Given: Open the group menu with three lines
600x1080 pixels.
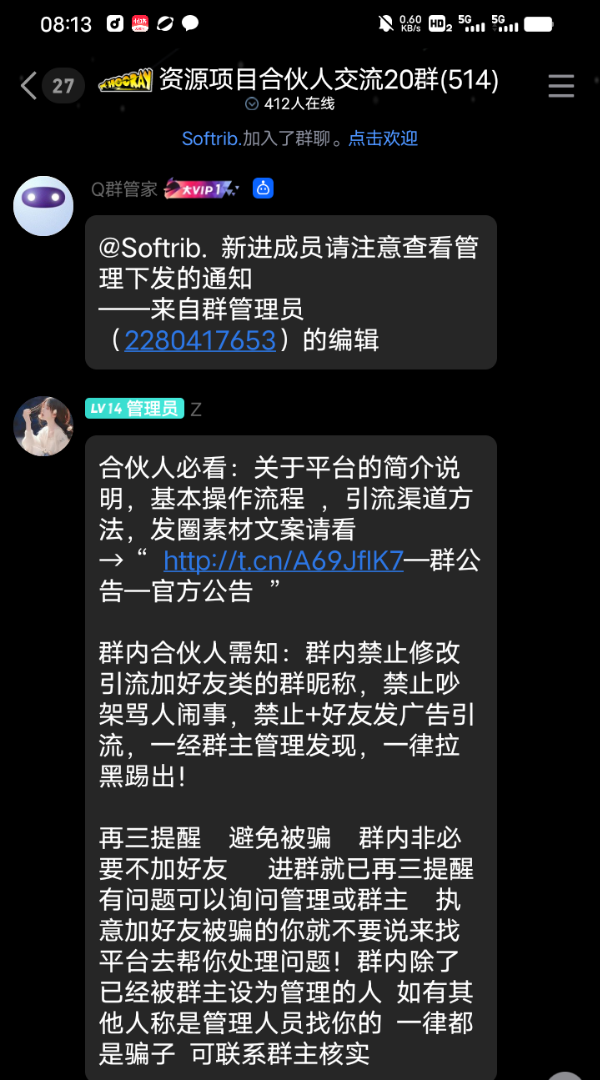Looking at the screenshot, I should [561, 86].
